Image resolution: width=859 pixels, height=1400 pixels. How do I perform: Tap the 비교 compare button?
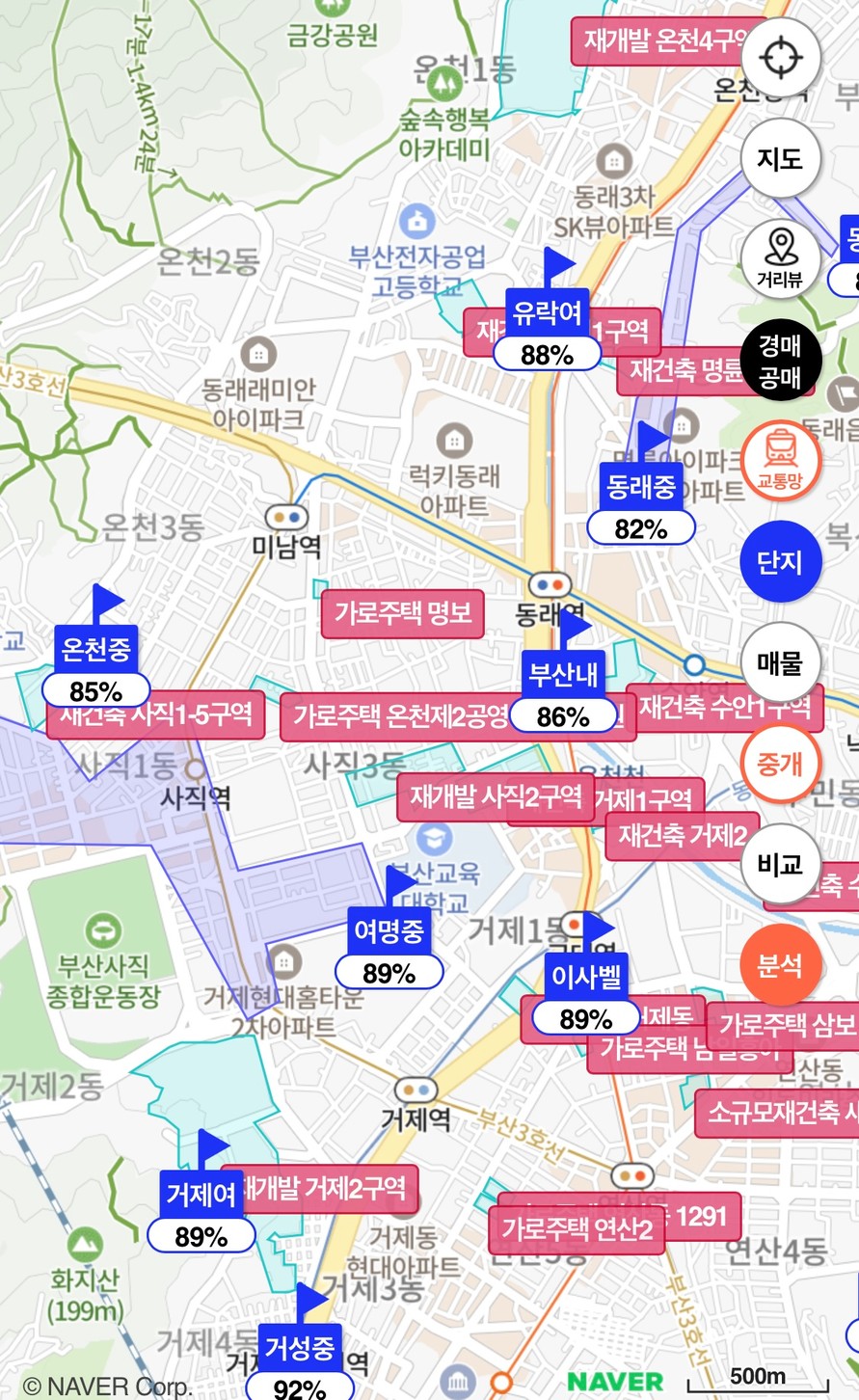coord(780,864)
